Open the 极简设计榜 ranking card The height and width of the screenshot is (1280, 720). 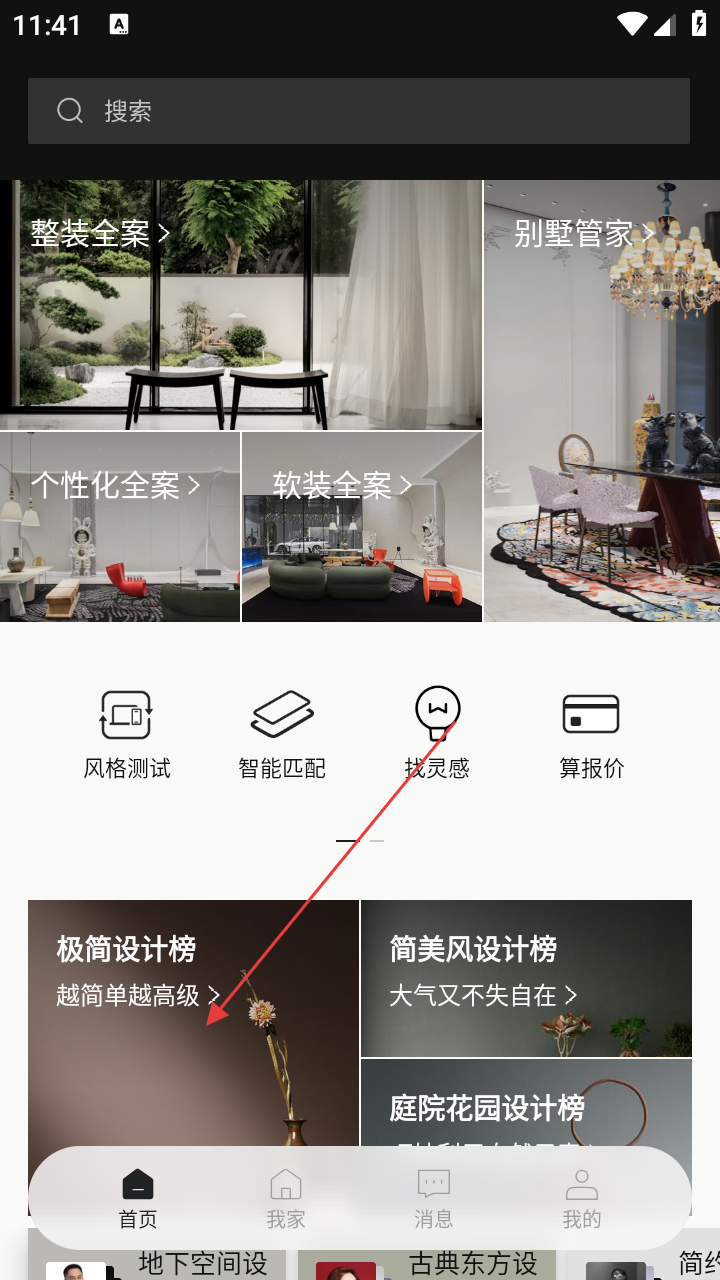[x=193, y=1020]
